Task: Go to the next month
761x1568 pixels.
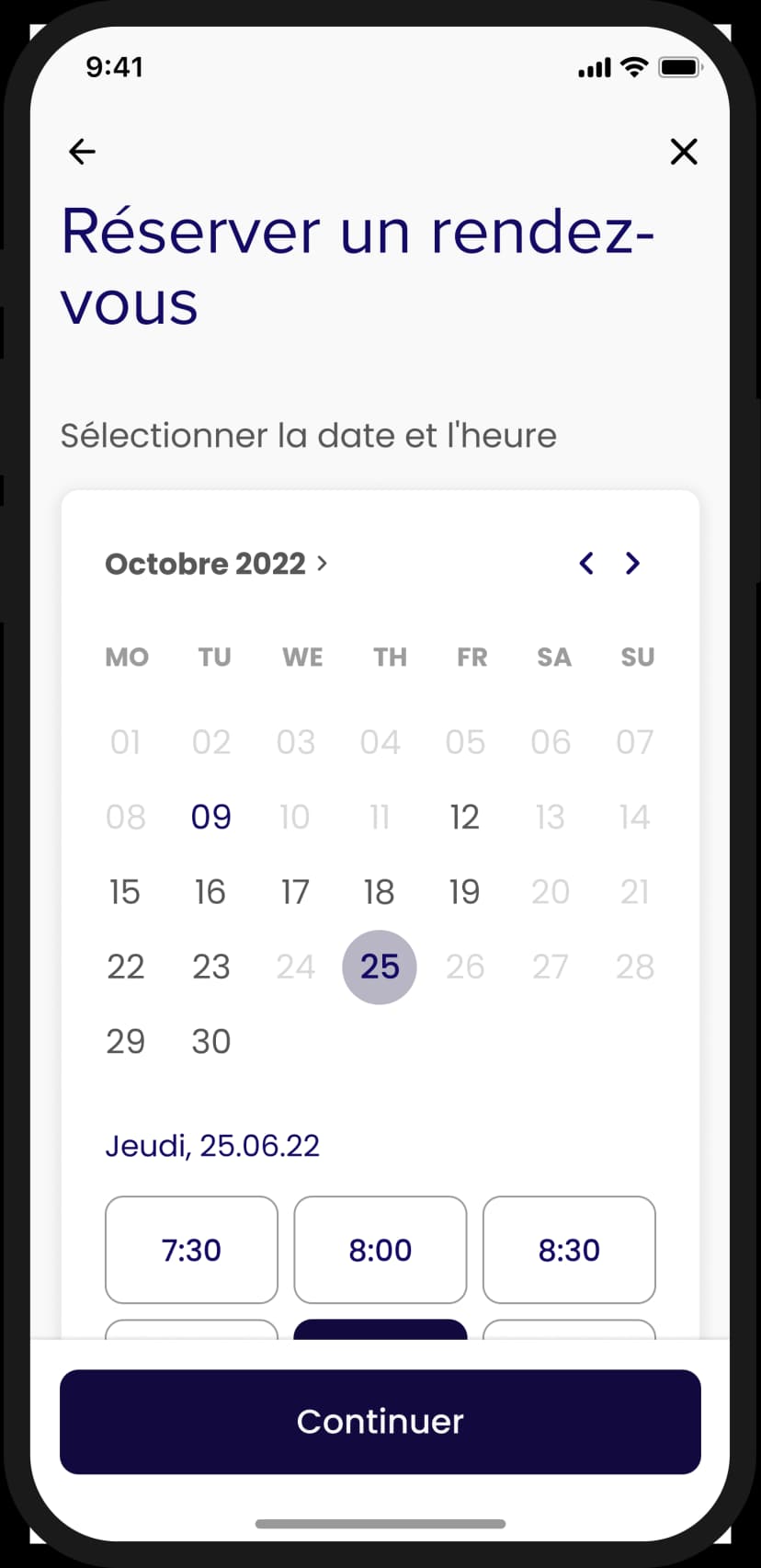Action: click(632, 563)
